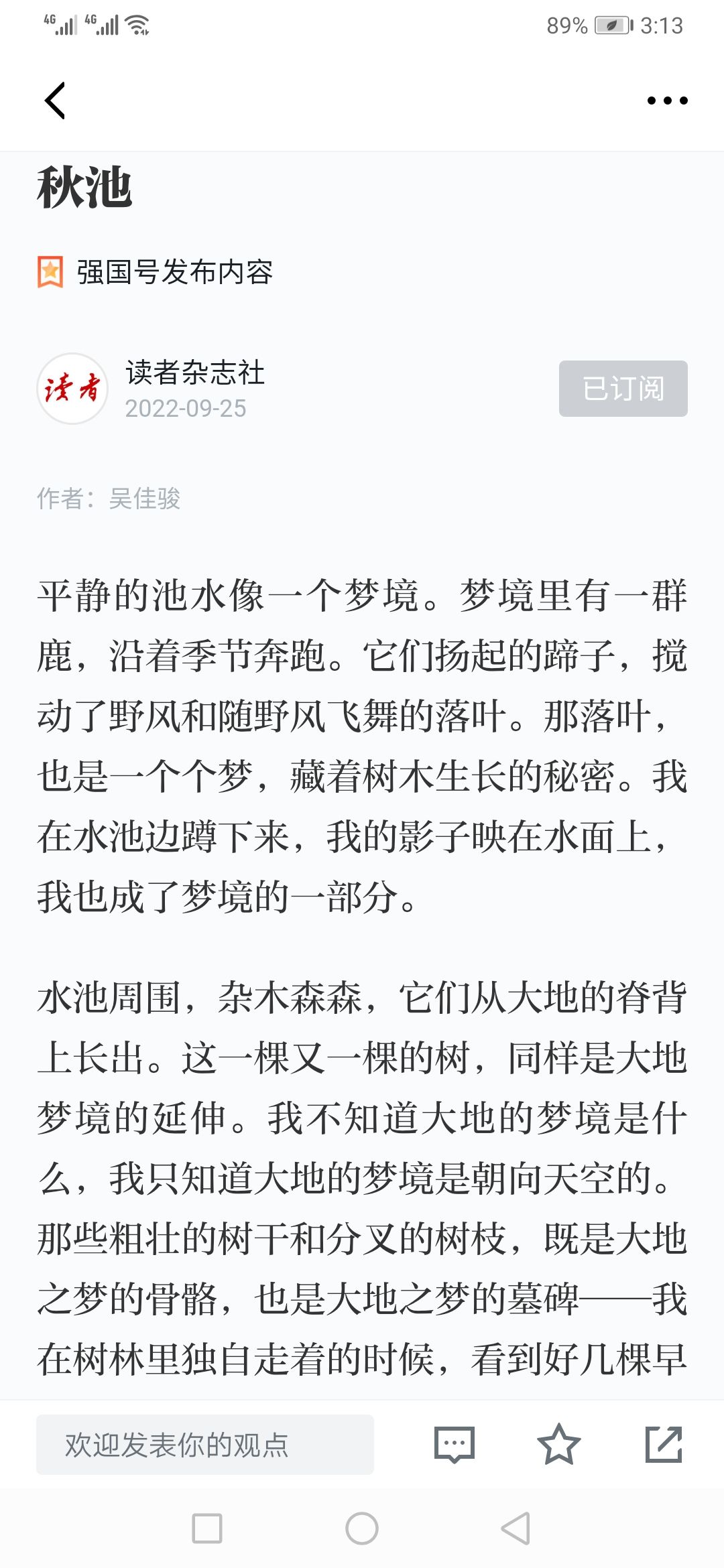
Task: Favorite this article with the star icon
Action: pos(558,1444)
